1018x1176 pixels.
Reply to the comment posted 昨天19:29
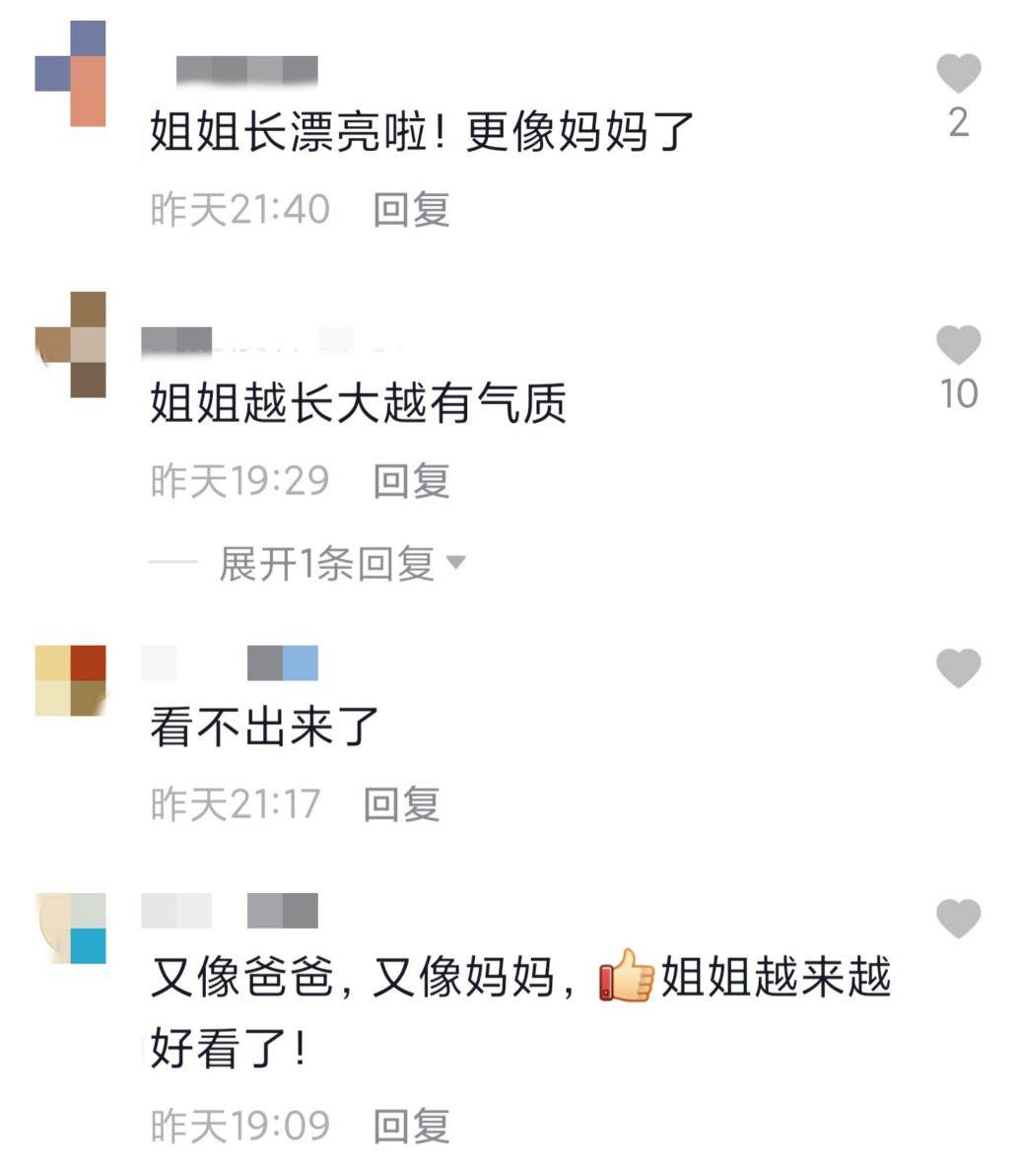pyautogui.click(x=411, y=480)
